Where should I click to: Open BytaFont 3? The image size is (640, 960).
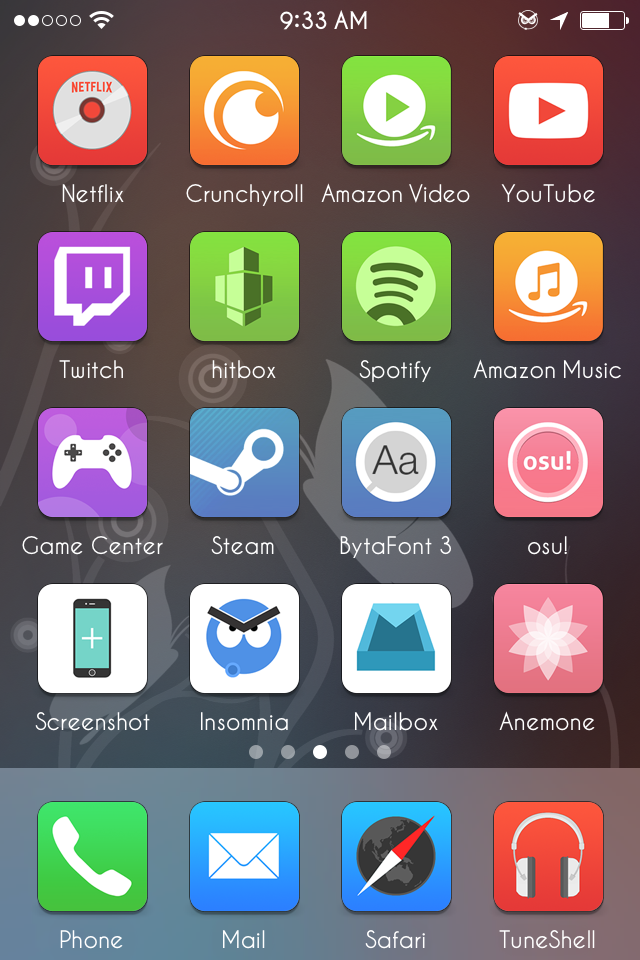click(x=396, y=462)
